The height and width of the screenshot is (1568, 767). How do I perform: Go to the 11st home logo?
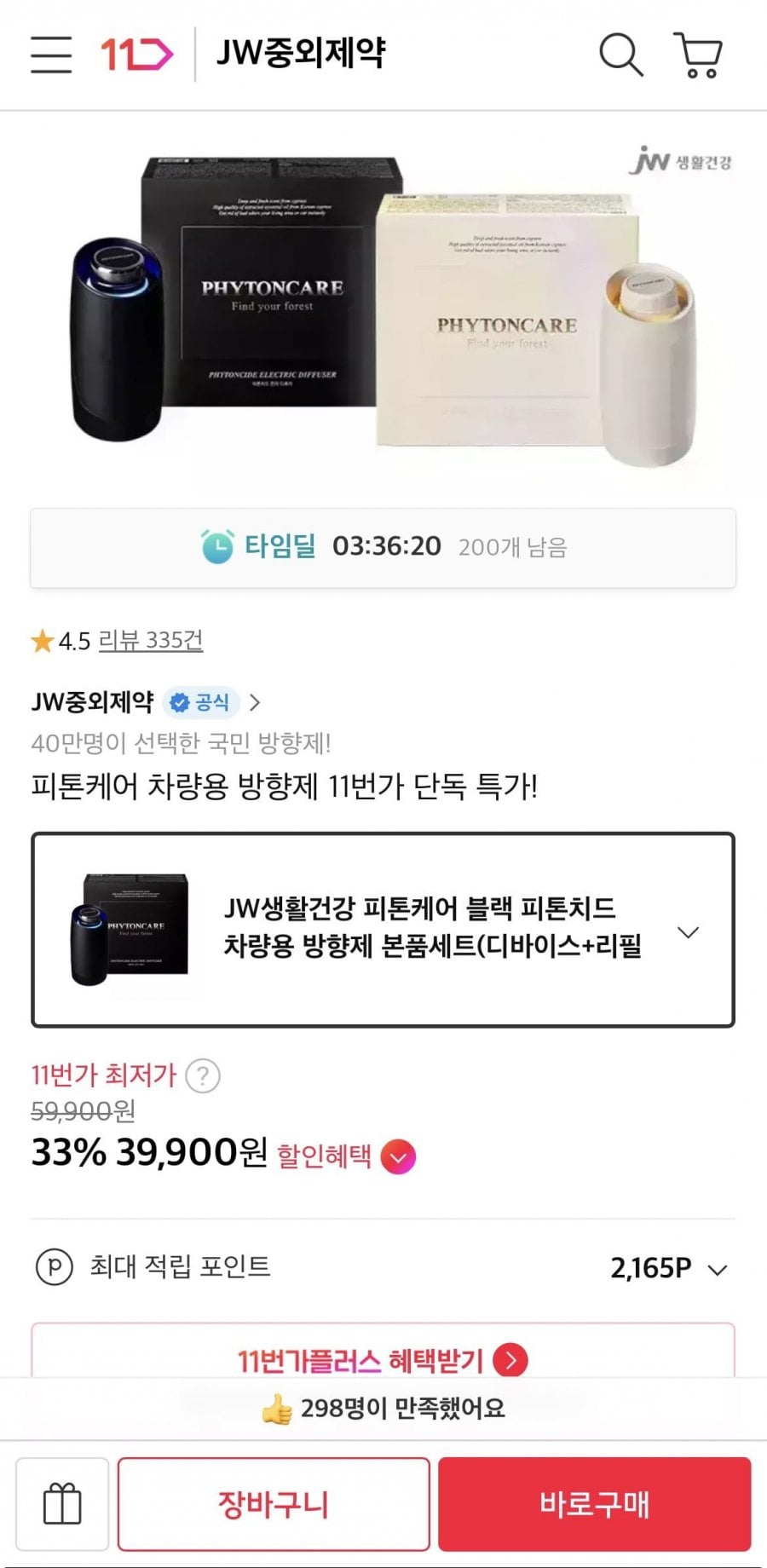tap(136, 55)
